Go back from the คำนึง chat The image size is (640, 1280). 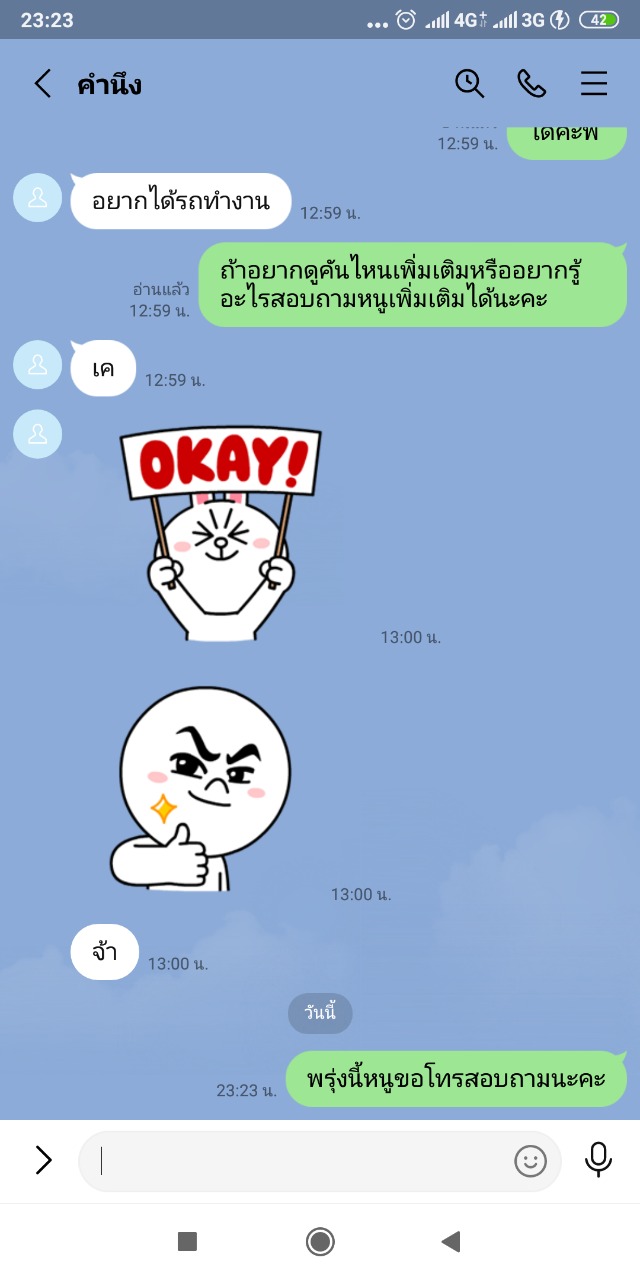42,83
